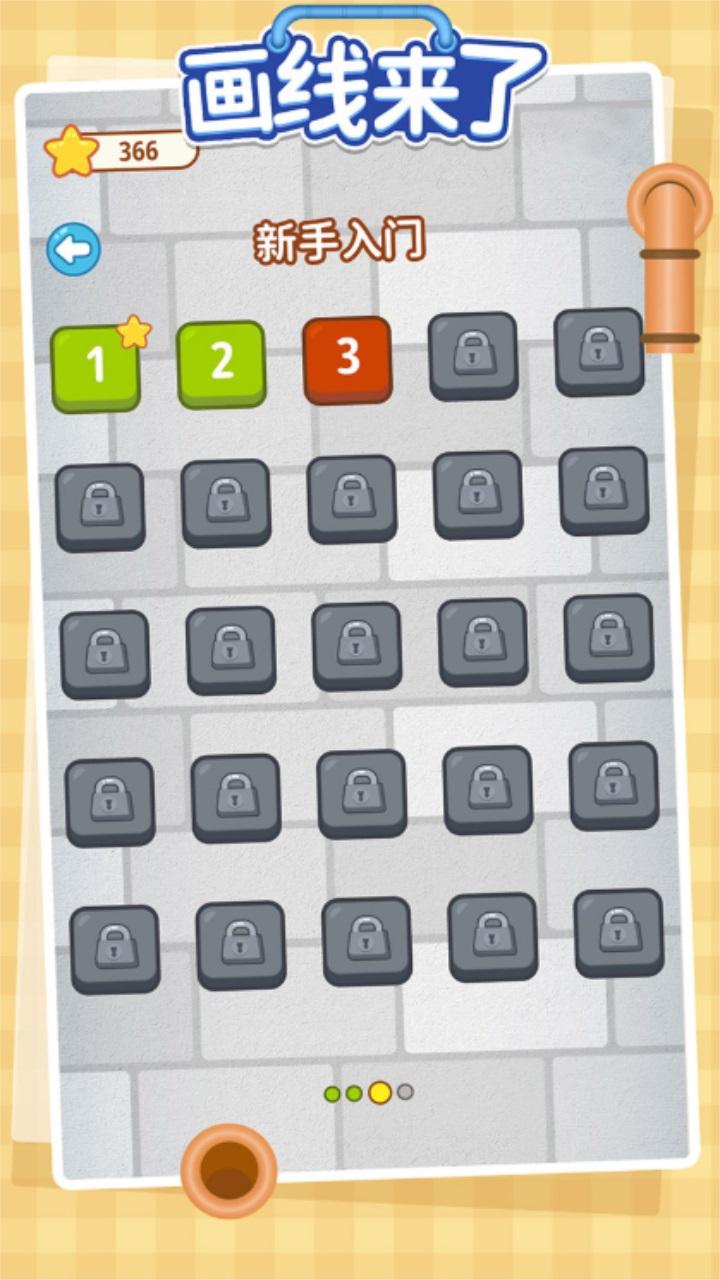Image resolution: width=720 pixels, height=1280 pixels.
Task: Start green level 2
Action: (x=222, y=362)
